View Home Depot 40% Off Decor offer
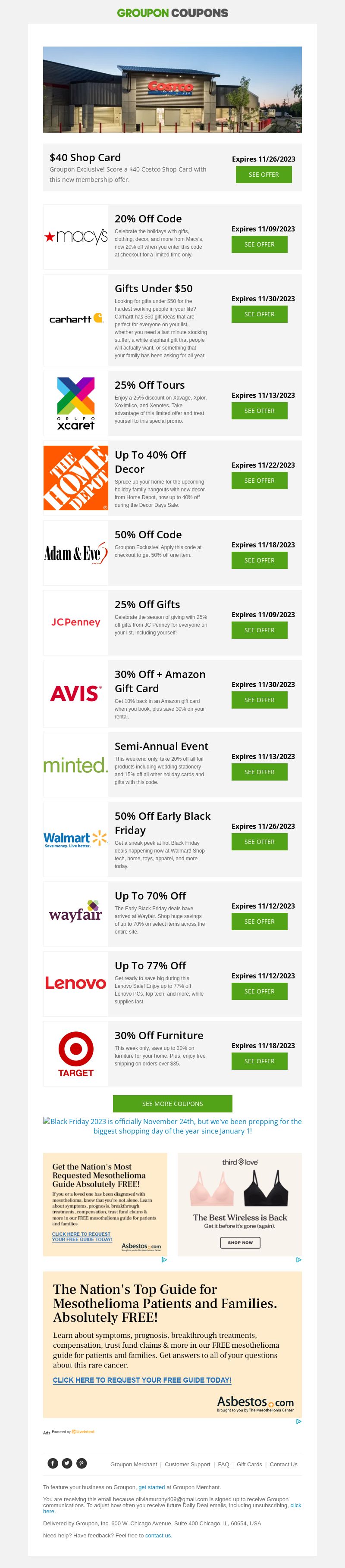Viewport: 345px width, 1568px height. pyautogui.click(x=259, y=481)
